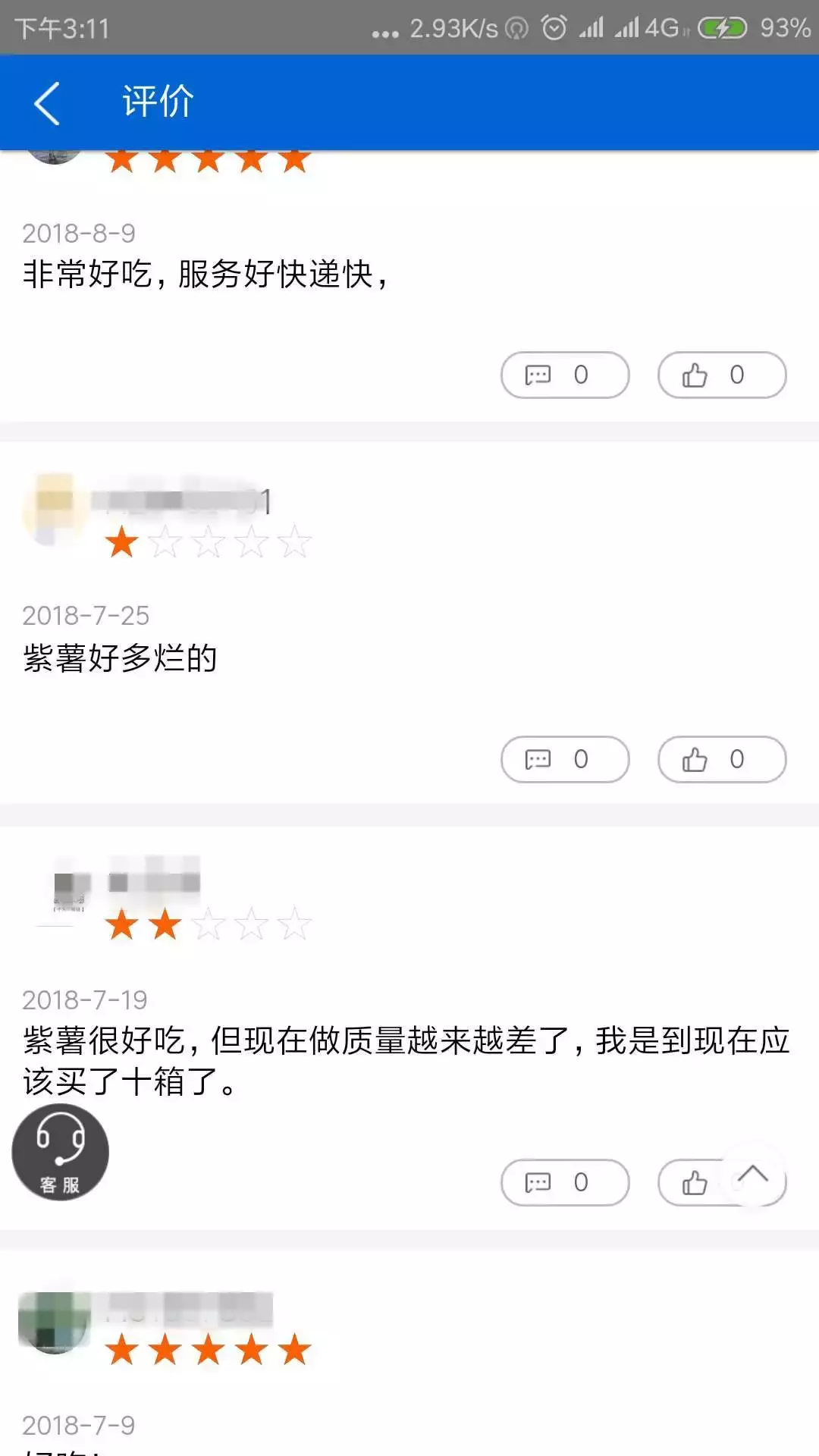Open comments on the 2018-7-19 review

pos(565,1182)
